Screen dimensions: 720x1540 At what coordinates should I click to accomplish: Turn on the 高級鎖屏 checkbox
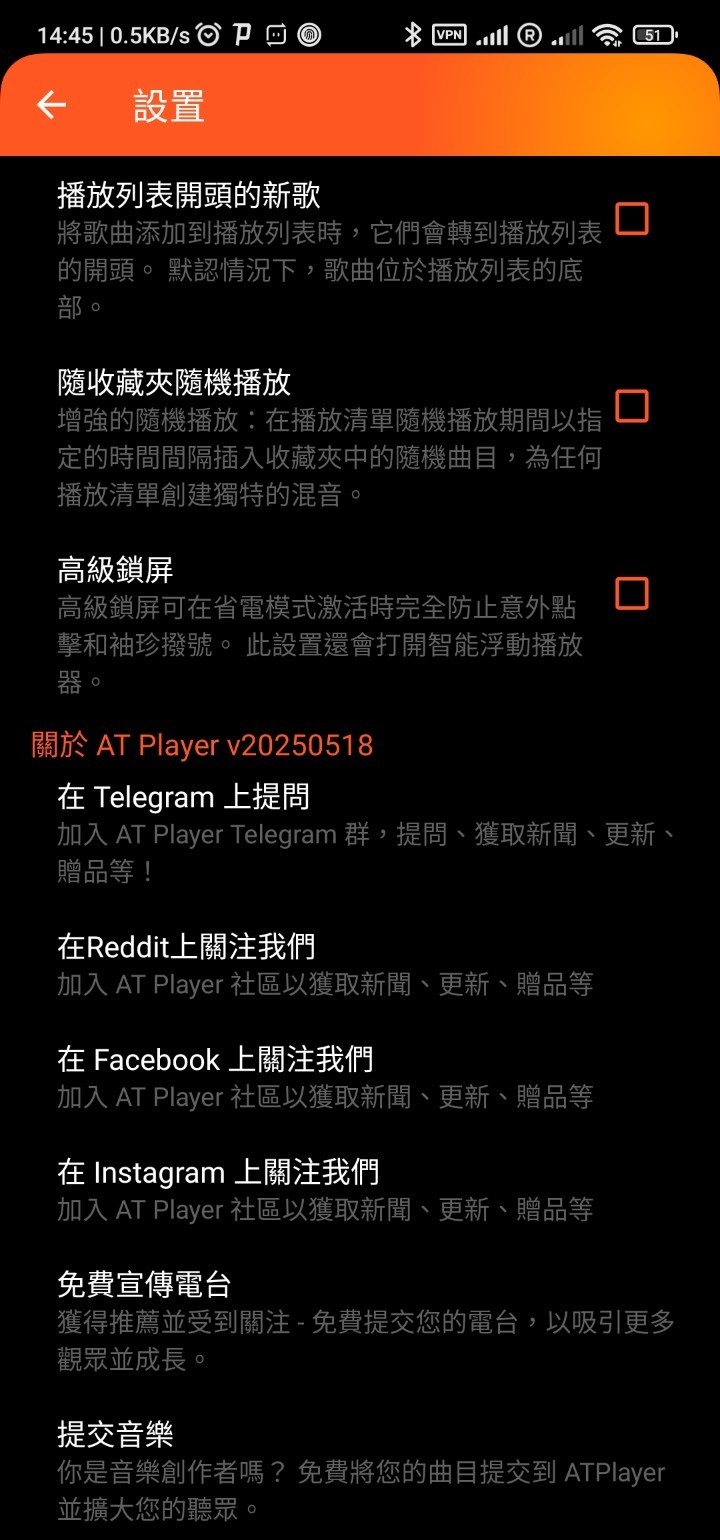631,593
